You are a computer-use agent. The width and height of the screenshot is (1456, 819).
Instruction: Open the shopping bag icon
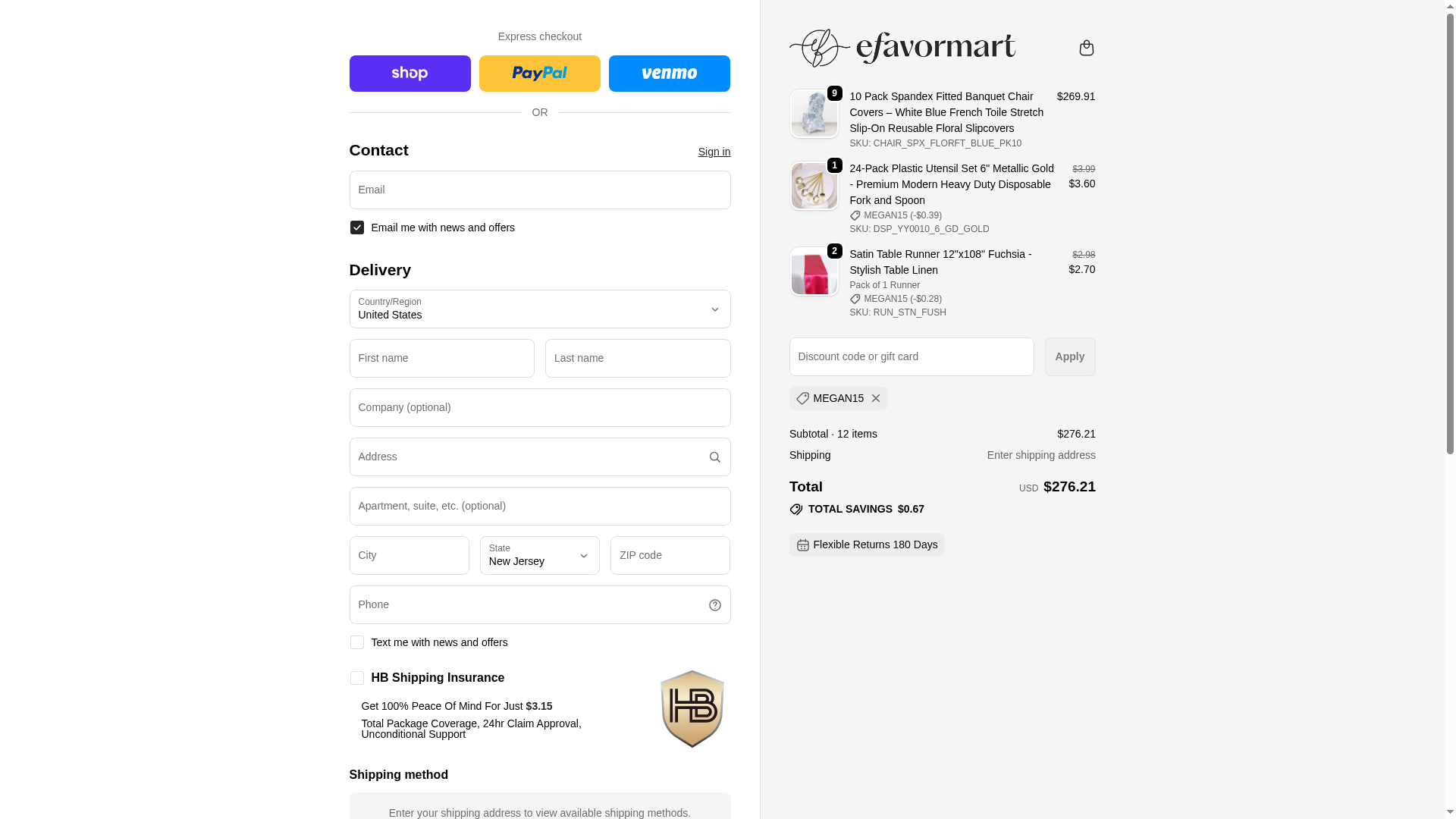pyautogui.click(x=1086, y=48)
